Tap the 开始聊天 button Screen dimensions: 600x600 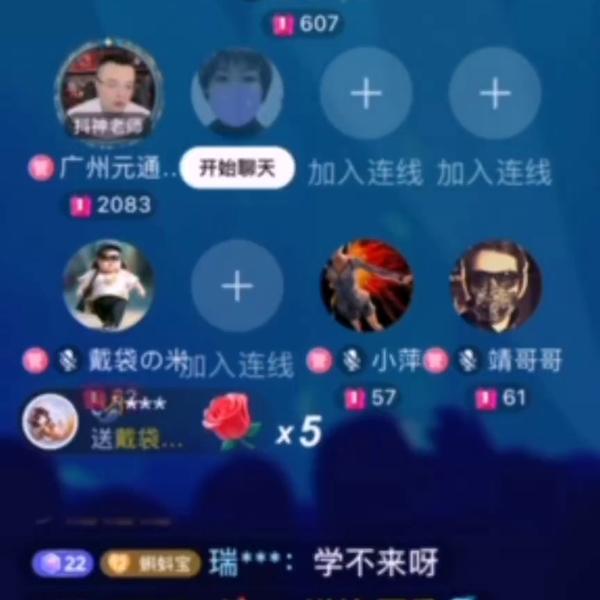(x=237, y=169)
